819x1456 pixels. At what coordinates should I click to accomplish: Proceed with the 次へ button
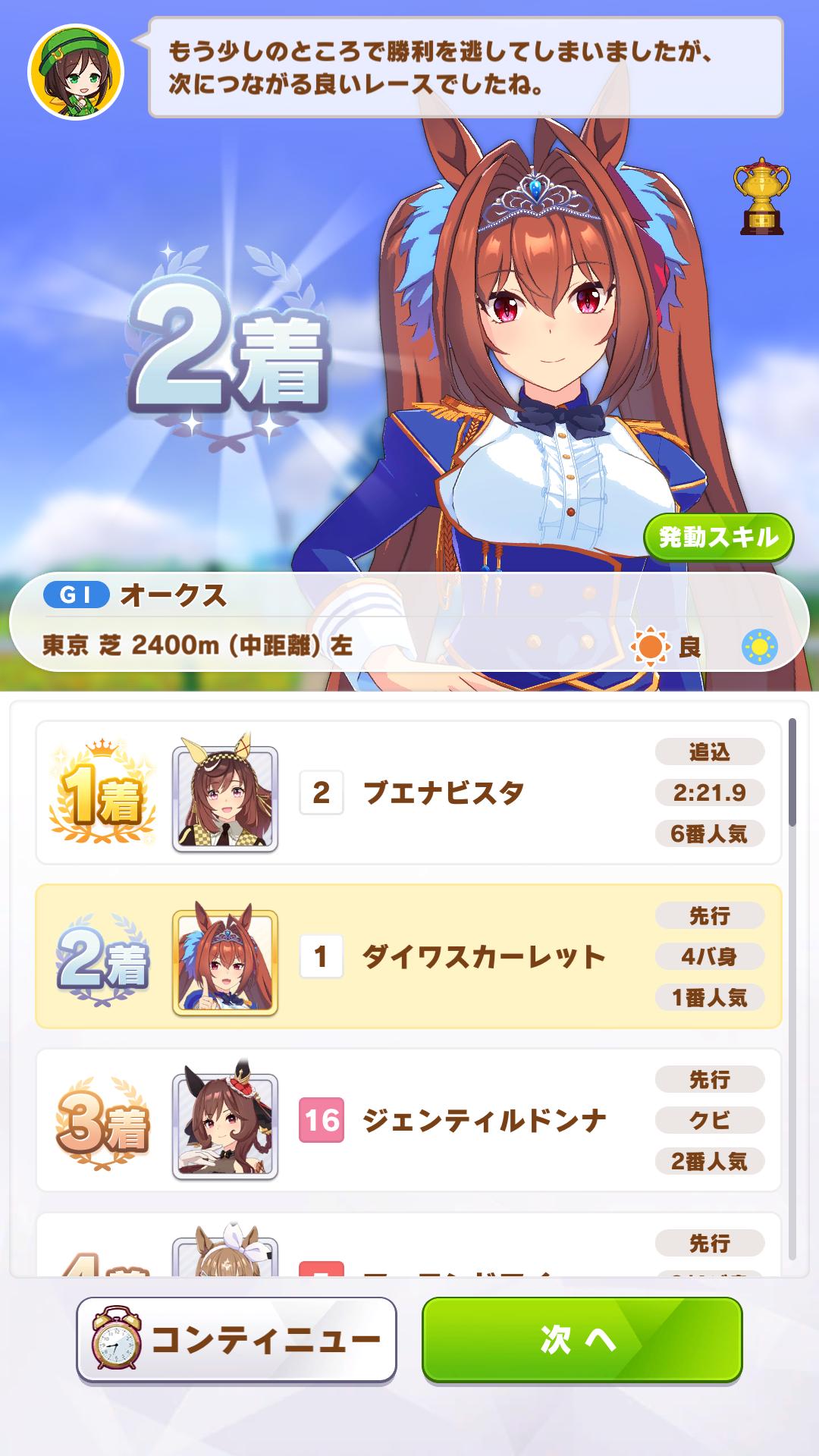582,1339
